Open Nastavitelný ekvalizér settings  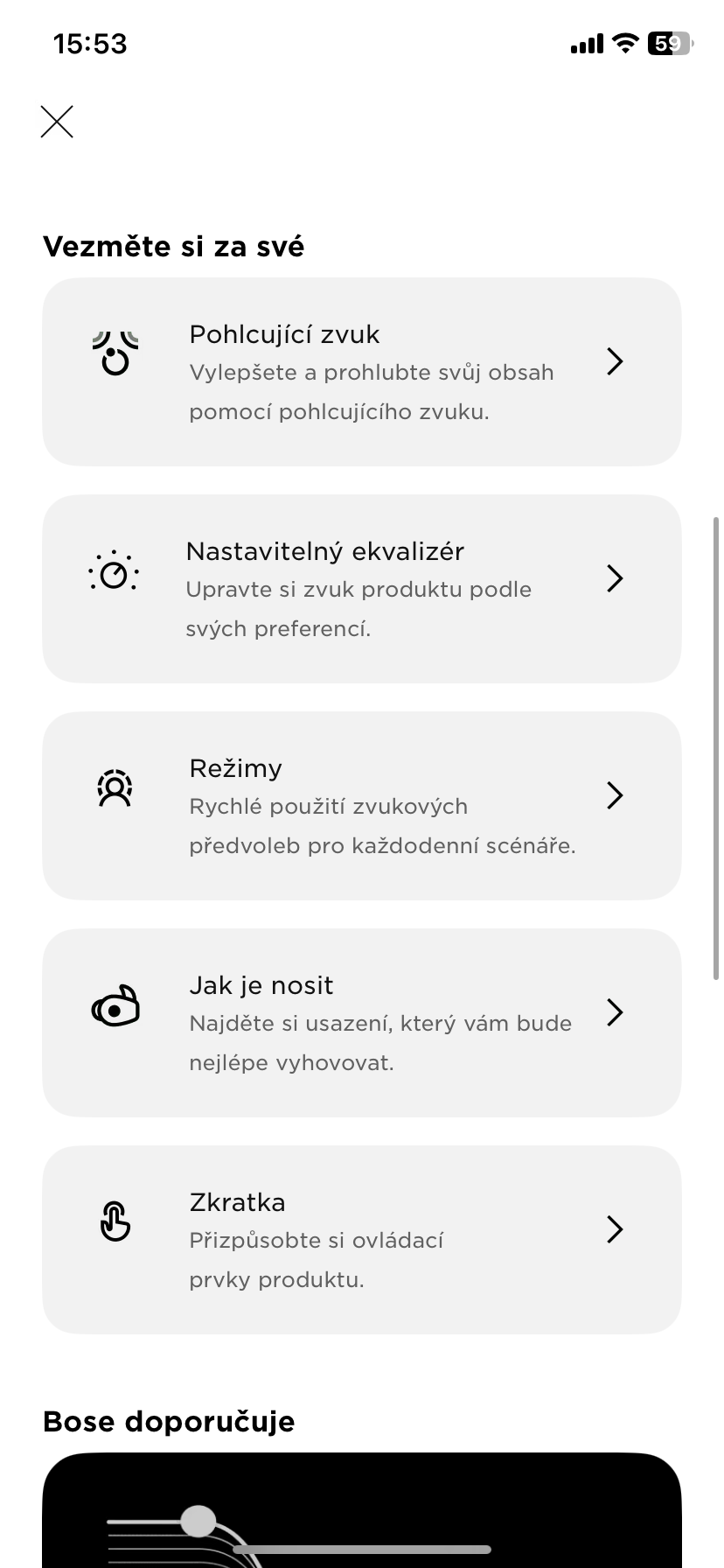pos(361,589)
